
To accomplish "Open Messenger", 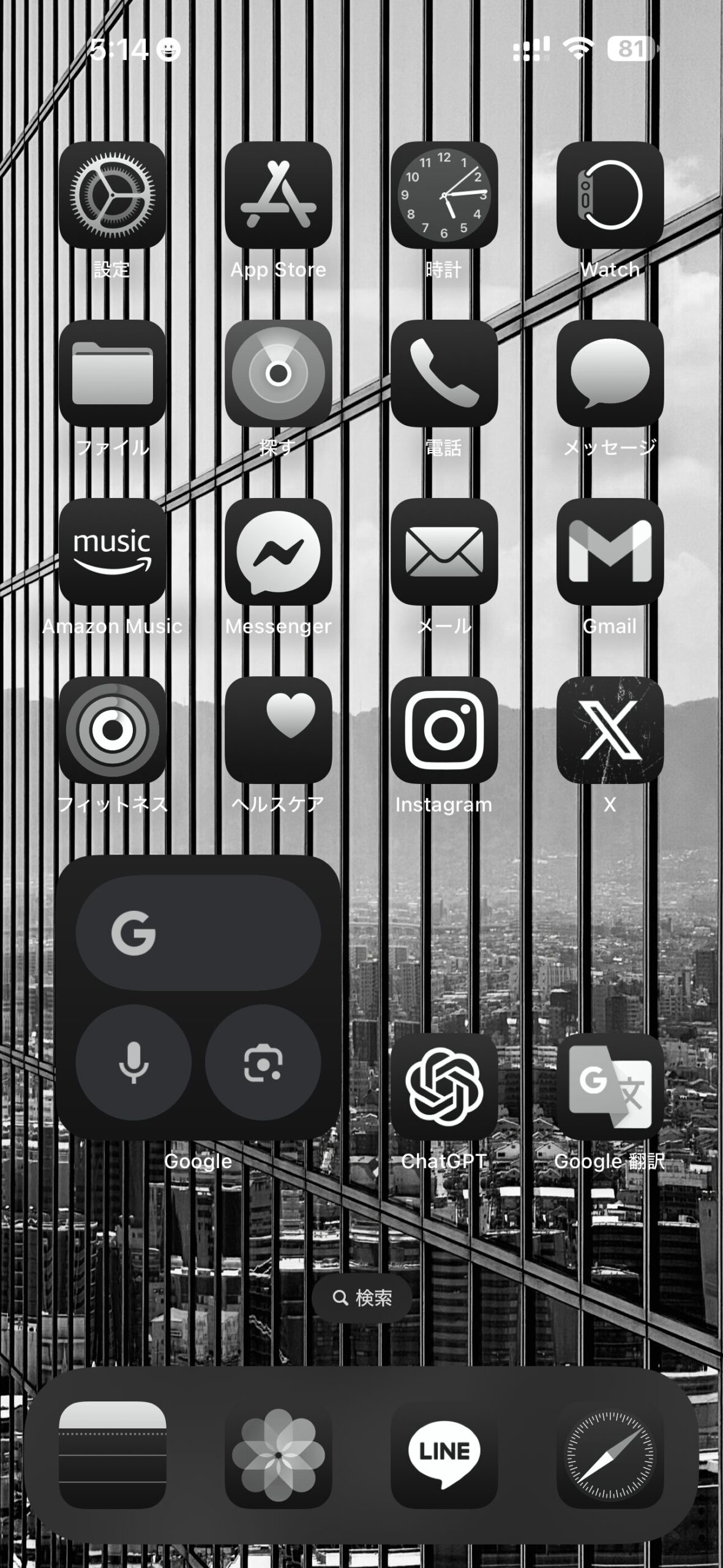I will pyautogui.click(x=278, y=551).
